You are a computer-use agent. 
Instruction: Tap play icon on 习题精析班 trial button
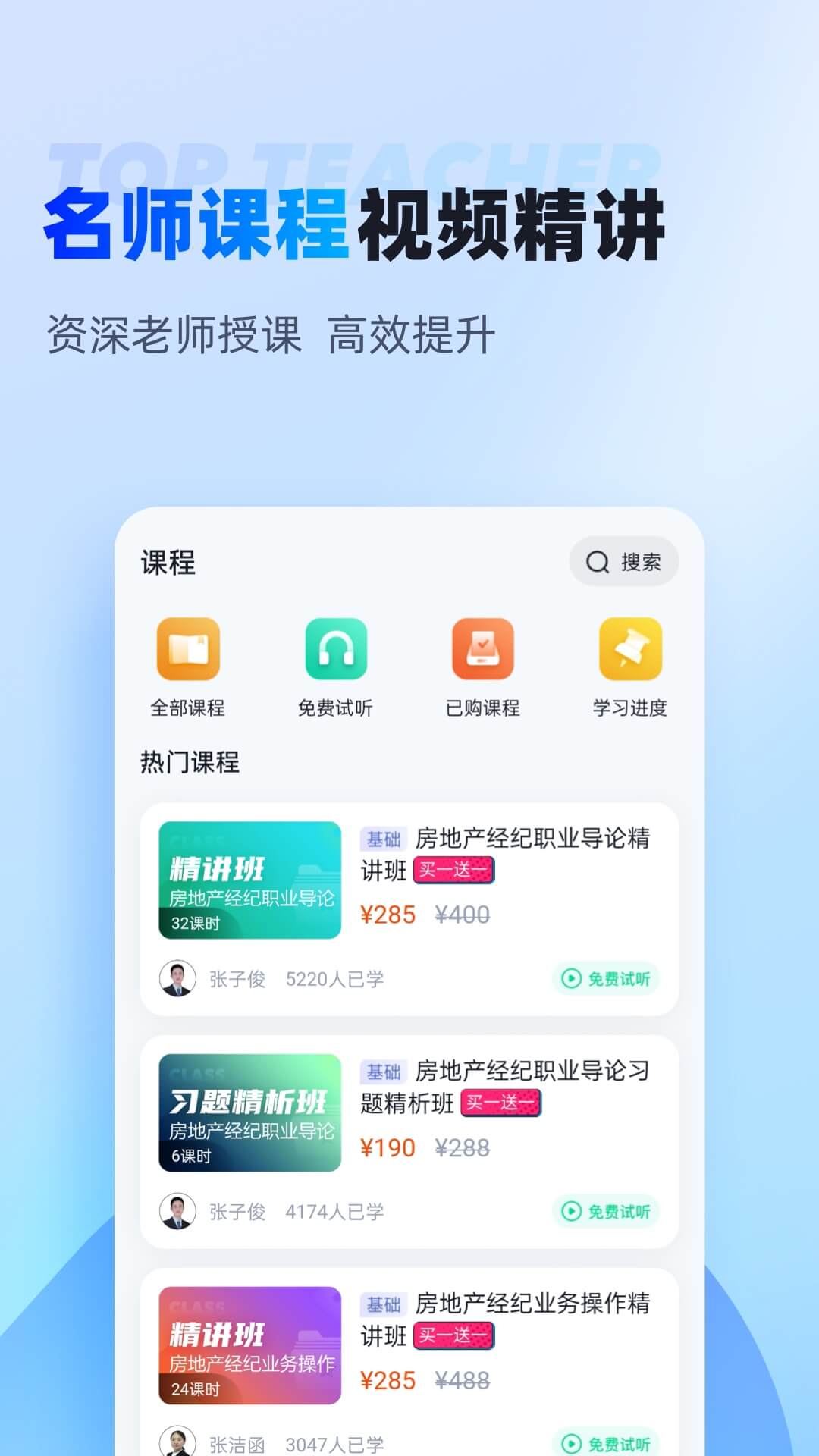570,1212
